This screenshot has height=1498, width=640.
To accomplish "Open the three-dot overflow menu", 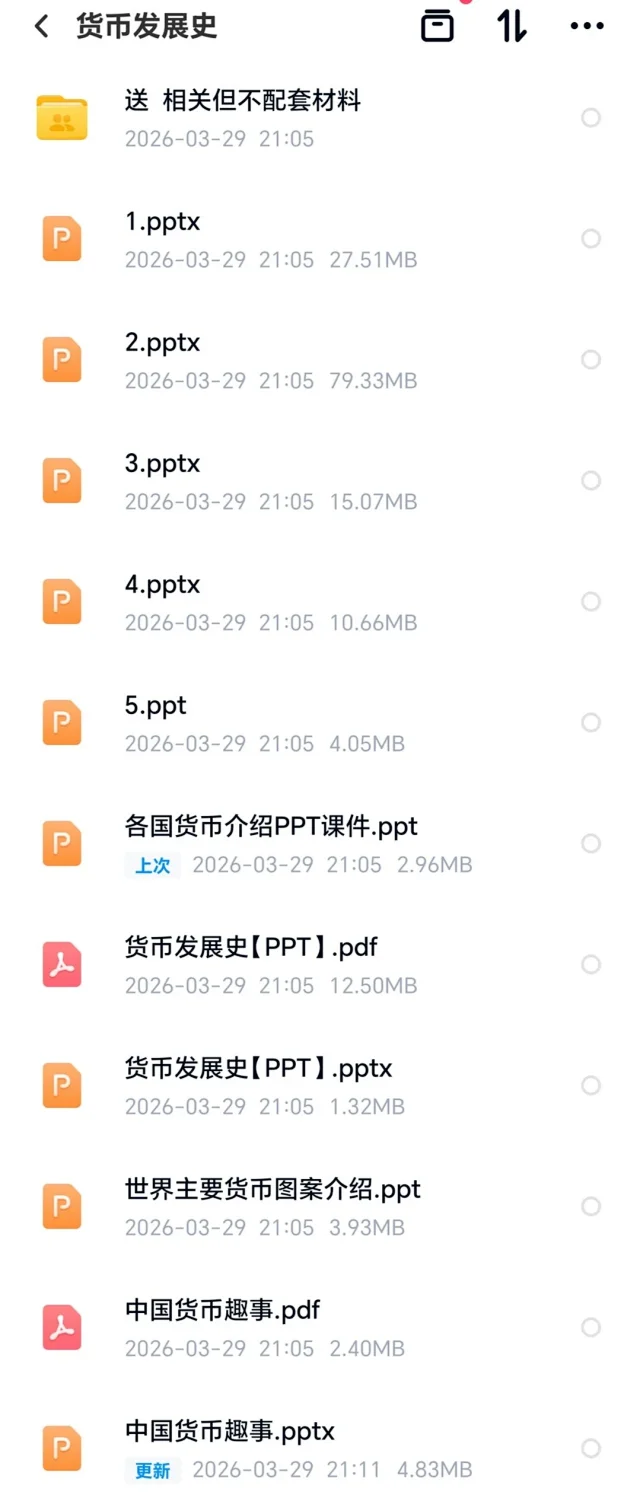I will click(587, 26).
